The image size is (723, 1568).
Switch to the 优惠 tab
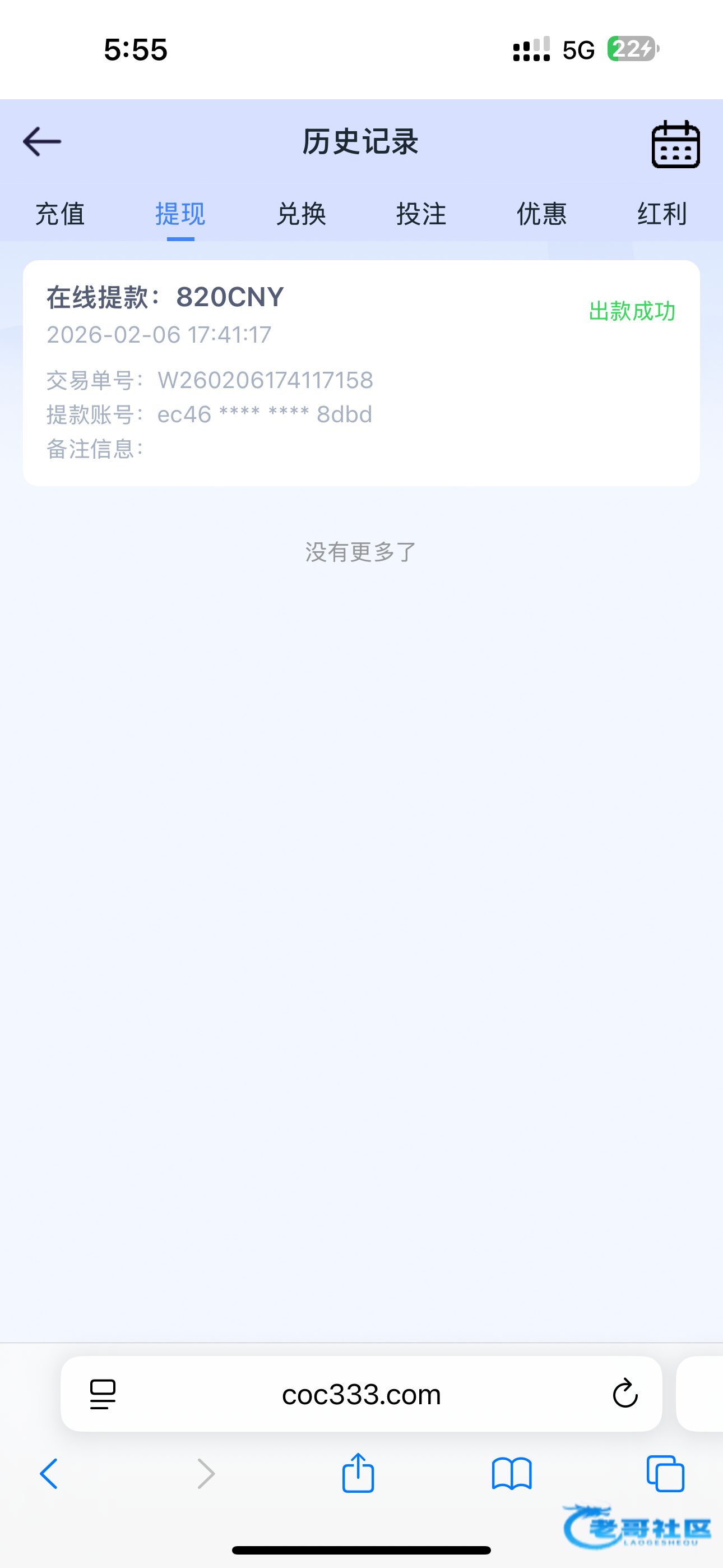point(541,214)
